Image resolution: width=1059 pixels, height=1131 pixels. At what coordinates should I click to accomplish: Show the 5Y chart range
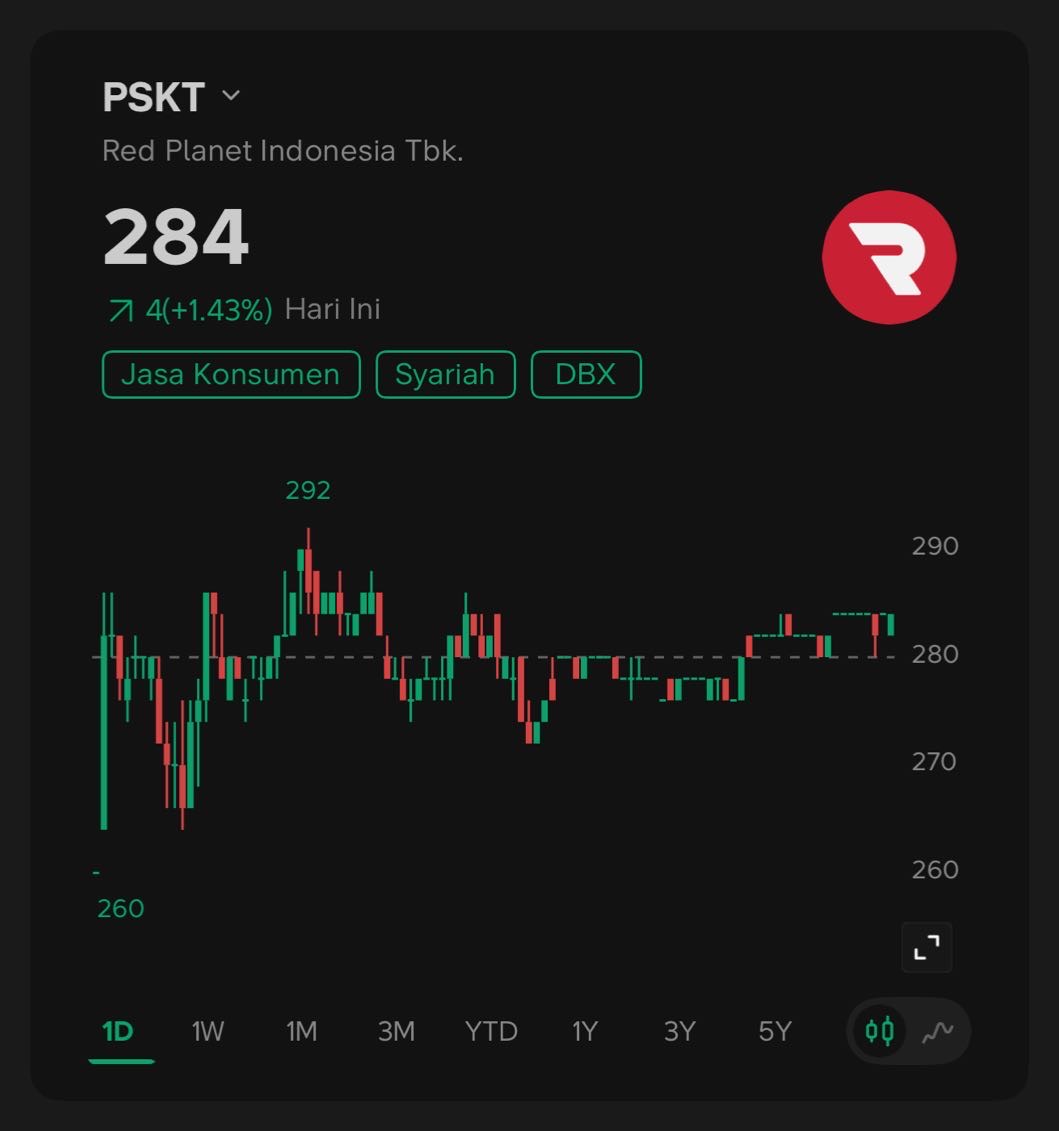(774, 1031)
